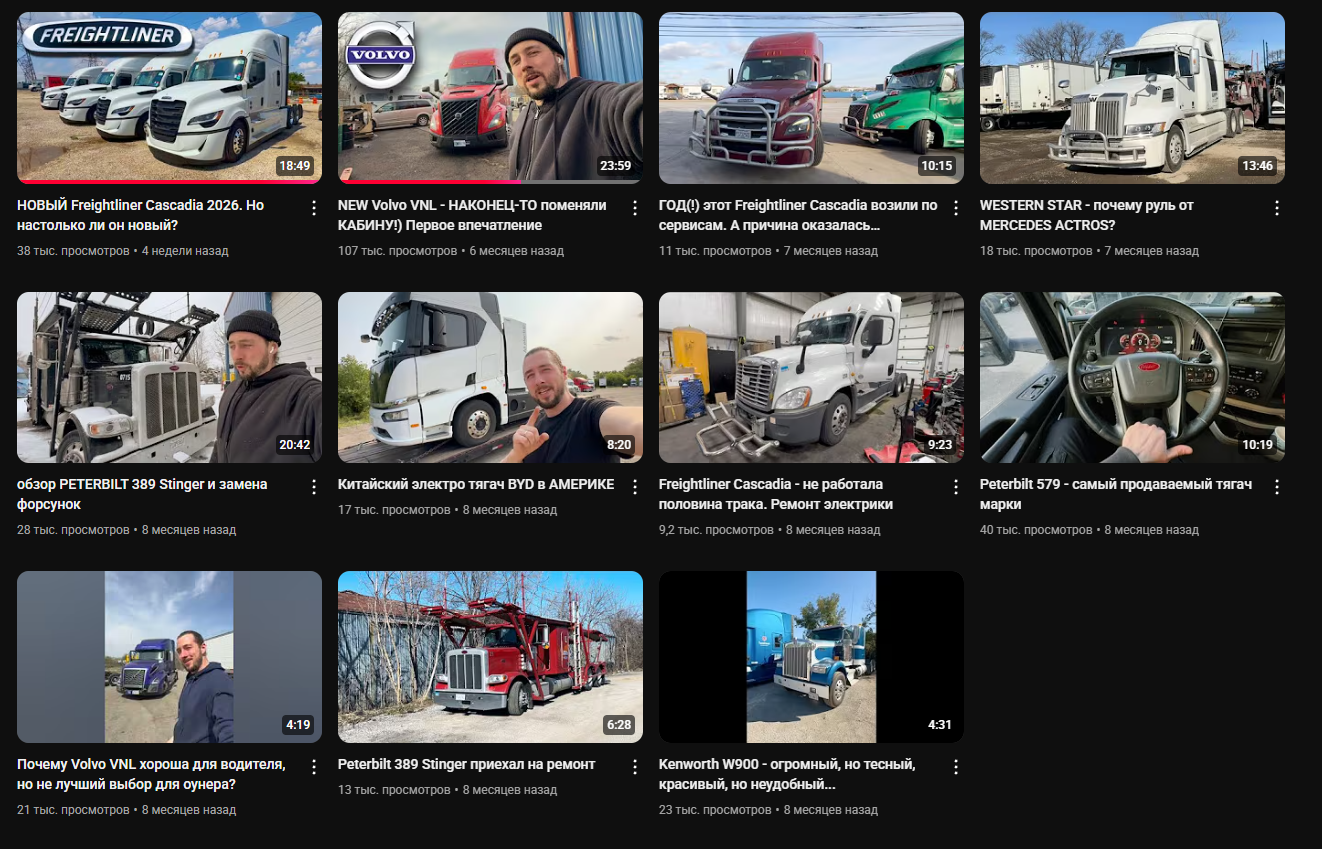Play the Peterbilt 579 video
Screen dimensions: 1322x849
(x=1132, y=377)
